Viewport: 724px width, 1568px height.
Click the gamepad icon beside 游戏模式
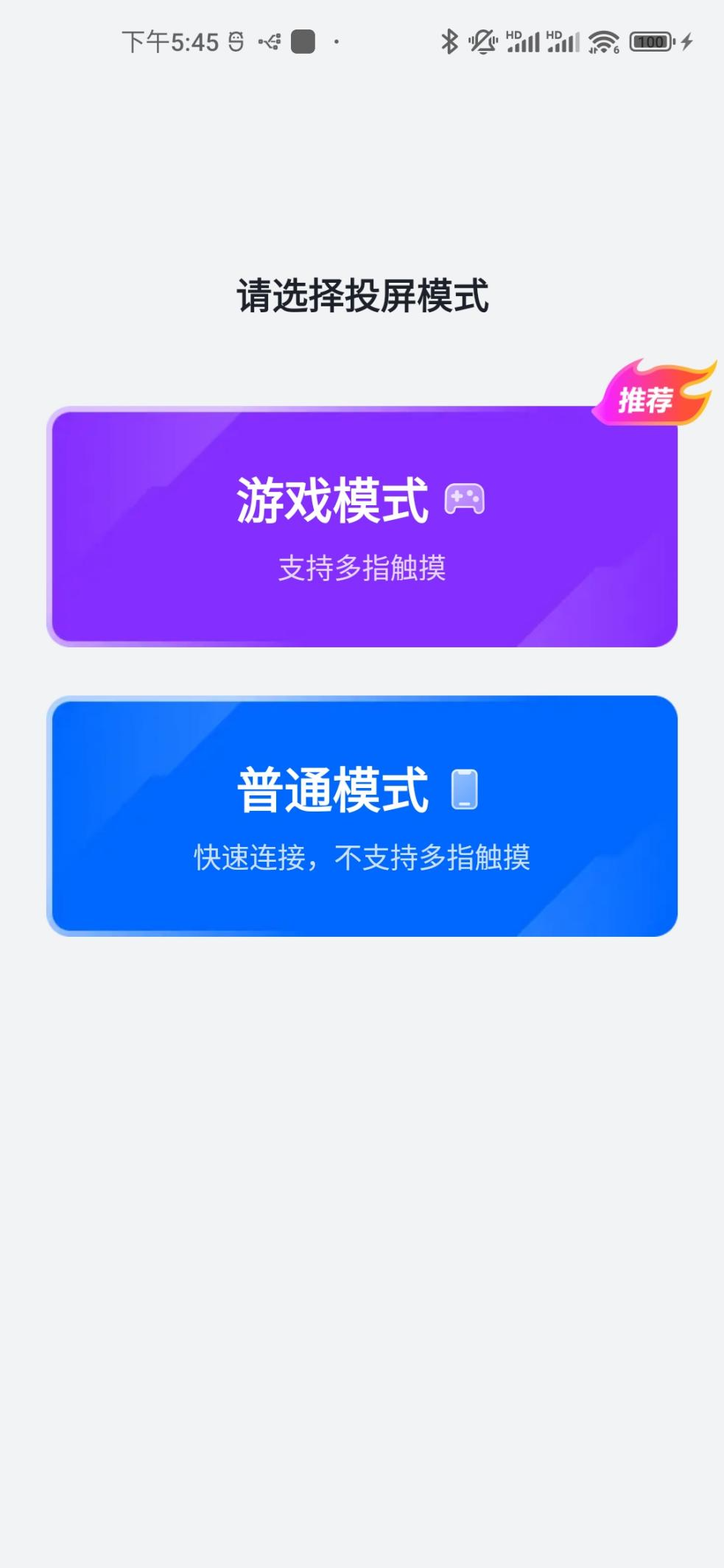(465, 500)
